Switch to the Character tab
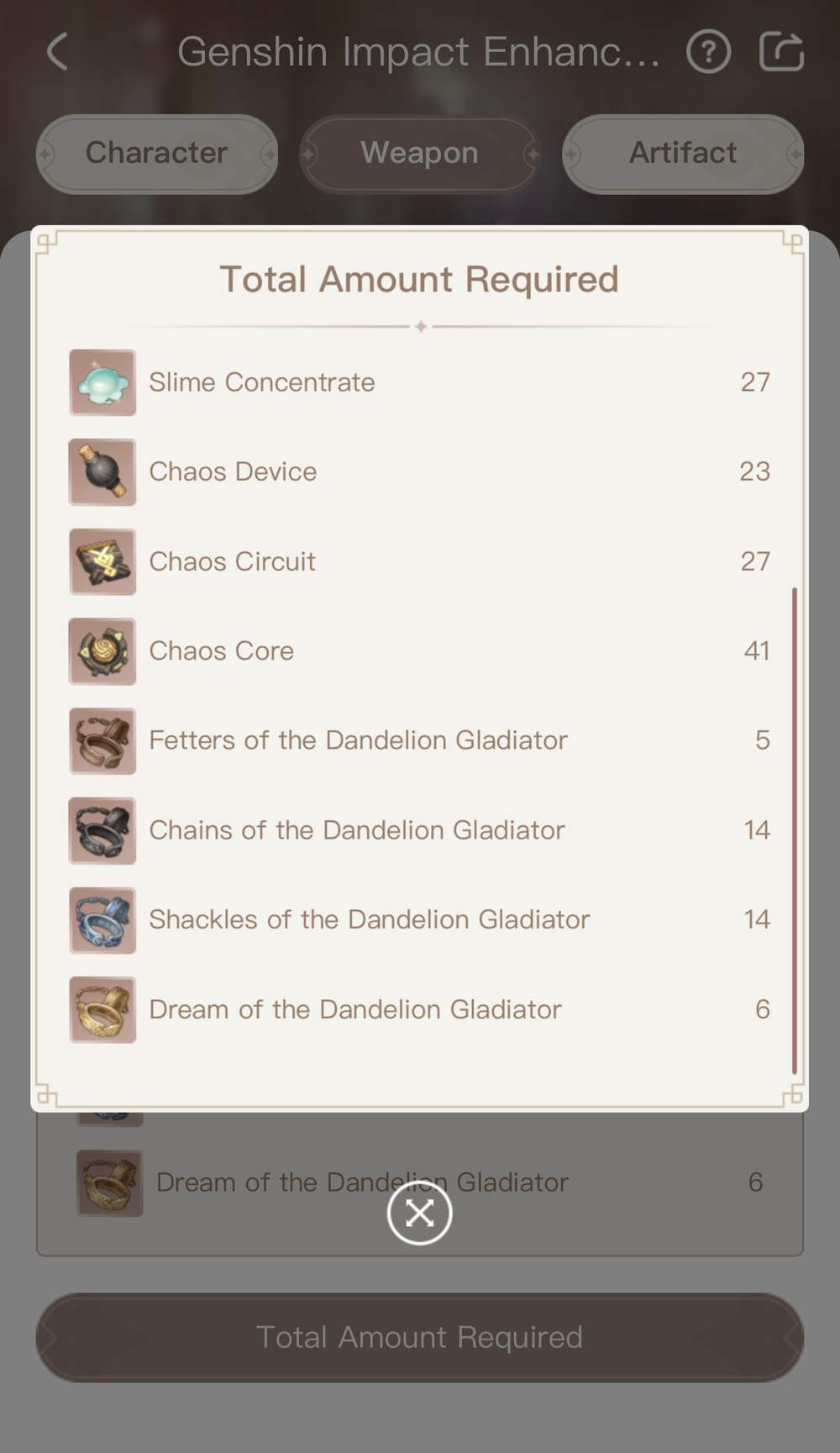 (157, 154)
